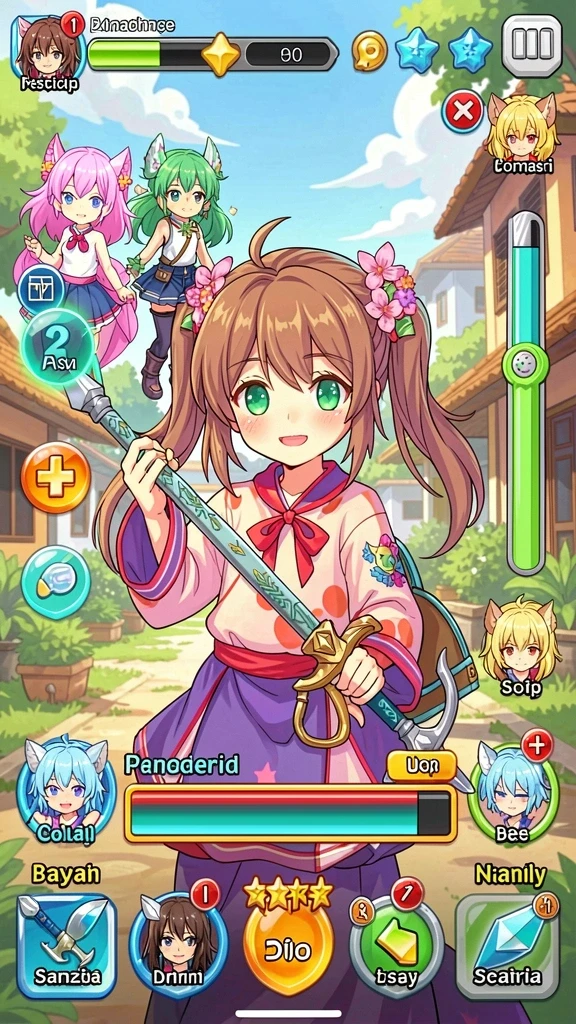
Task: Tap the gold coin icon
Action: click(x=370, y=52)
